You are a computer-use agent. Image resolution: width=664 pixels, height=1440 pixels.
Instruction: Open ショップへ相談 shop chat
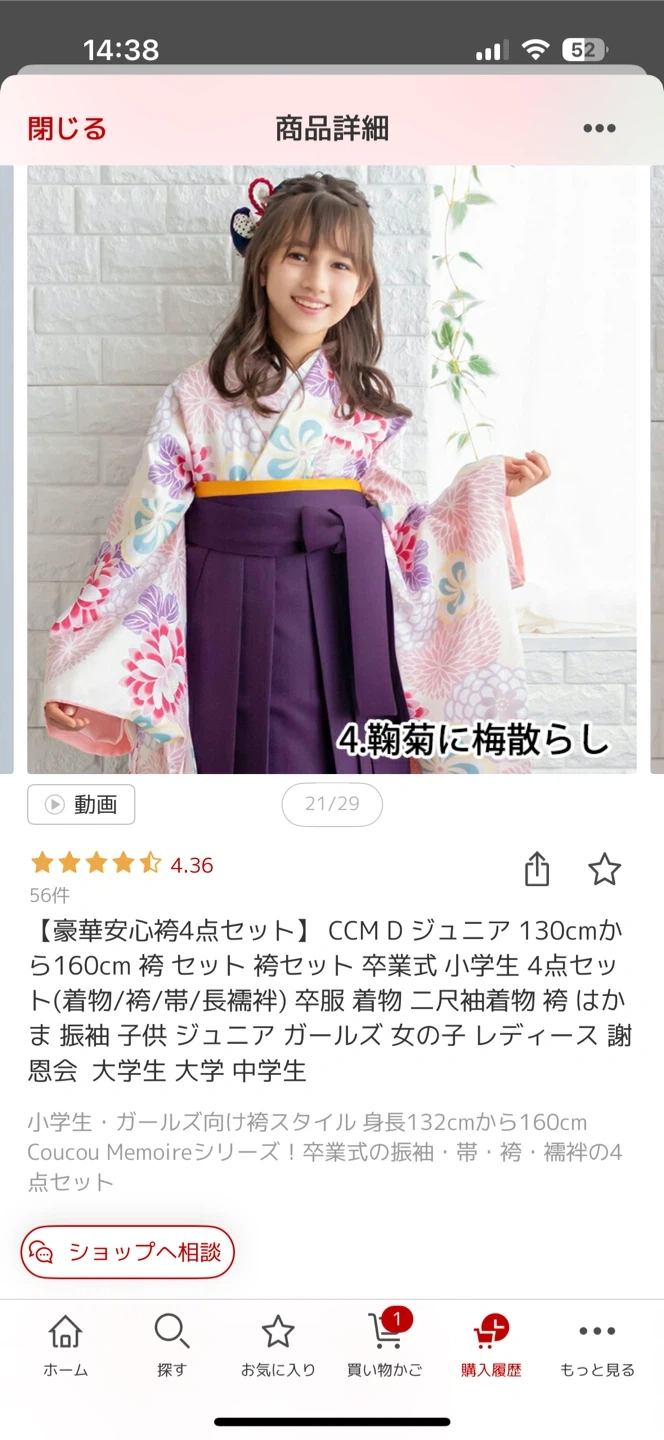[128, 1252]
